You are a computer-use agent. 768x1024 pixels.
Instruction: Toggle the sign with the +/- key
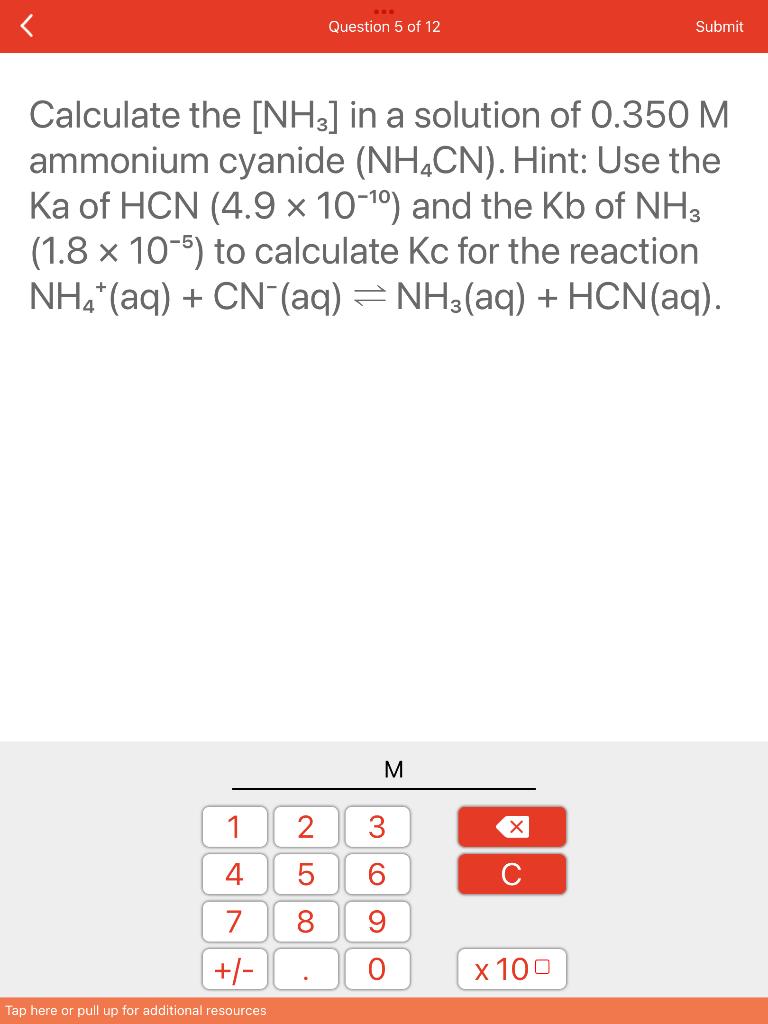pyautogui.click(x=234, y=968)
